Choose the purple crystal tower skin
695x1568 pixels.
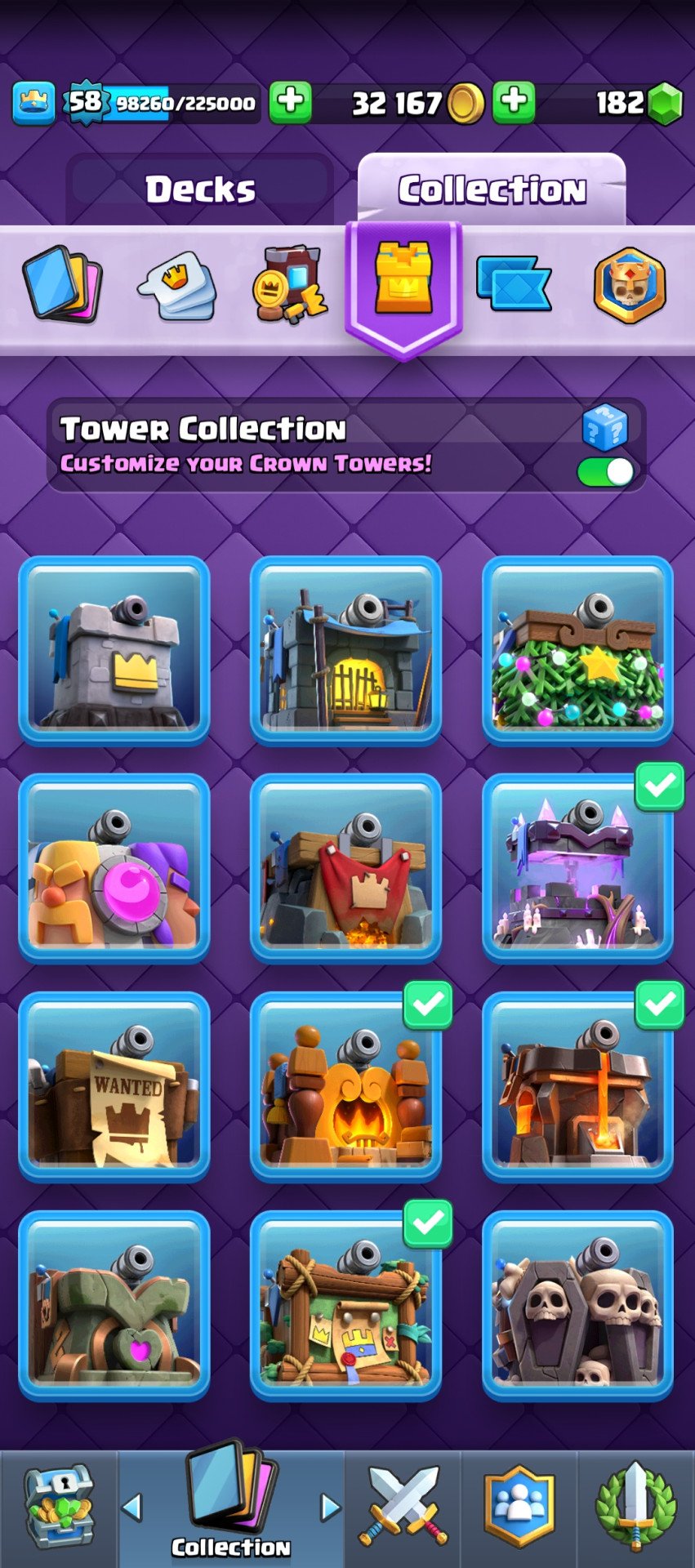577,869
